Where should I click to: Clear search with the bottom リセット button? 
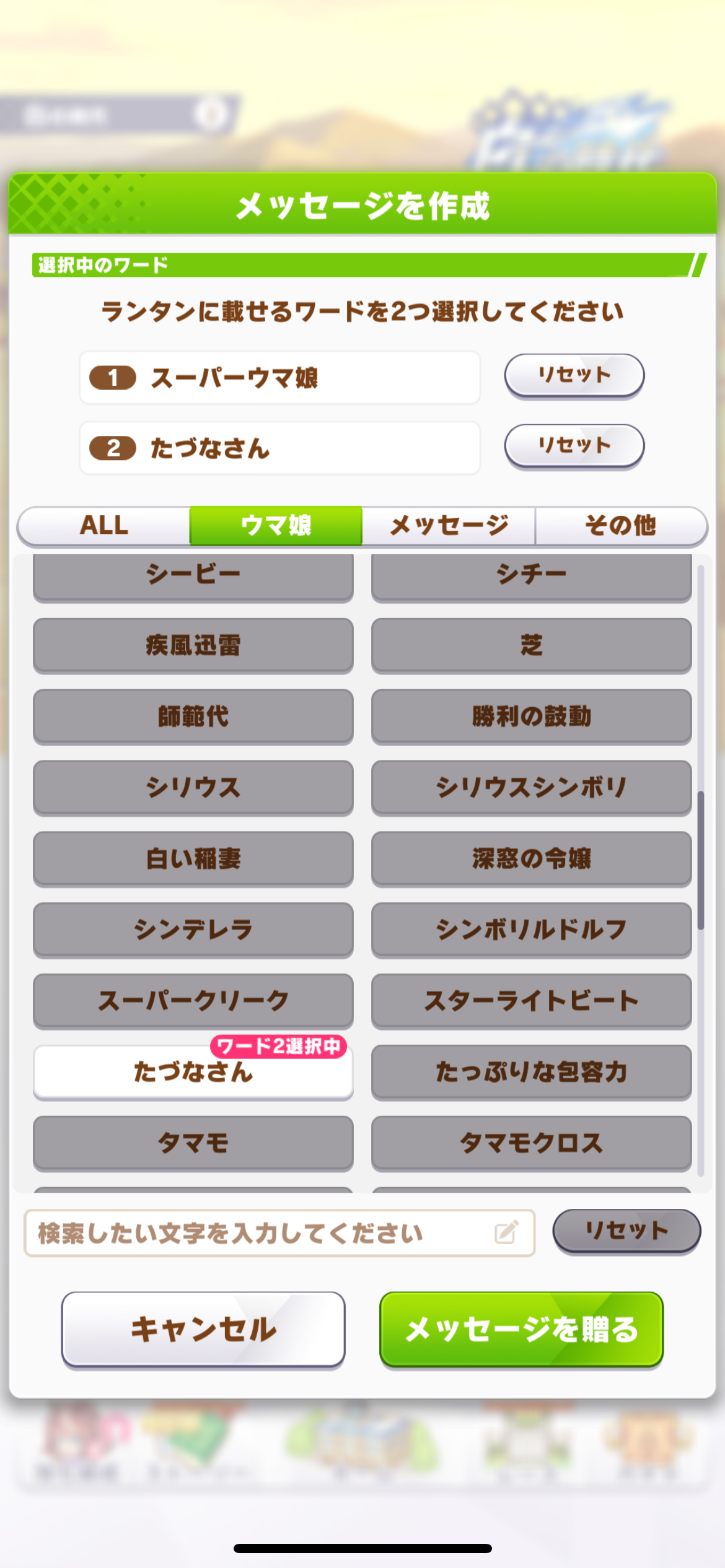626,1231
